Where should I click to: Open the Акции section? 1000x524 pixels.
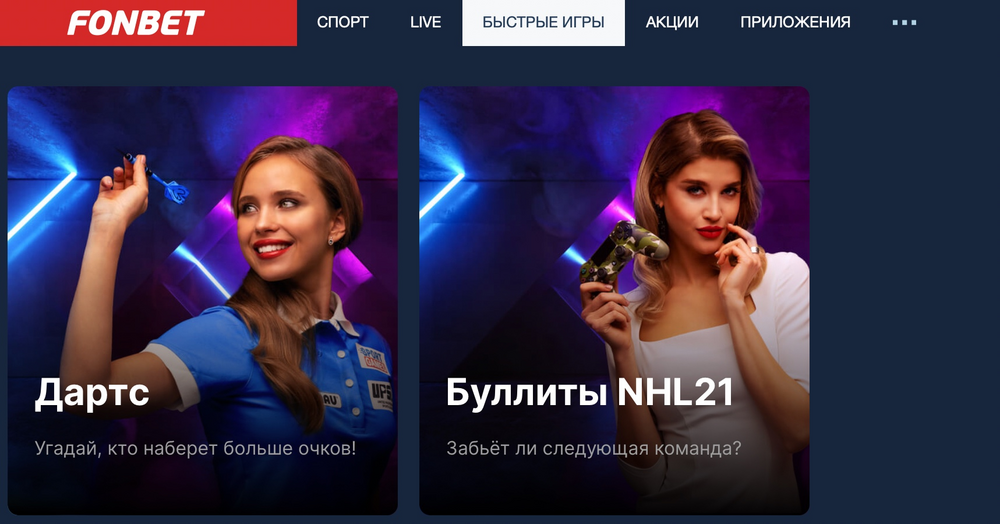672,22
